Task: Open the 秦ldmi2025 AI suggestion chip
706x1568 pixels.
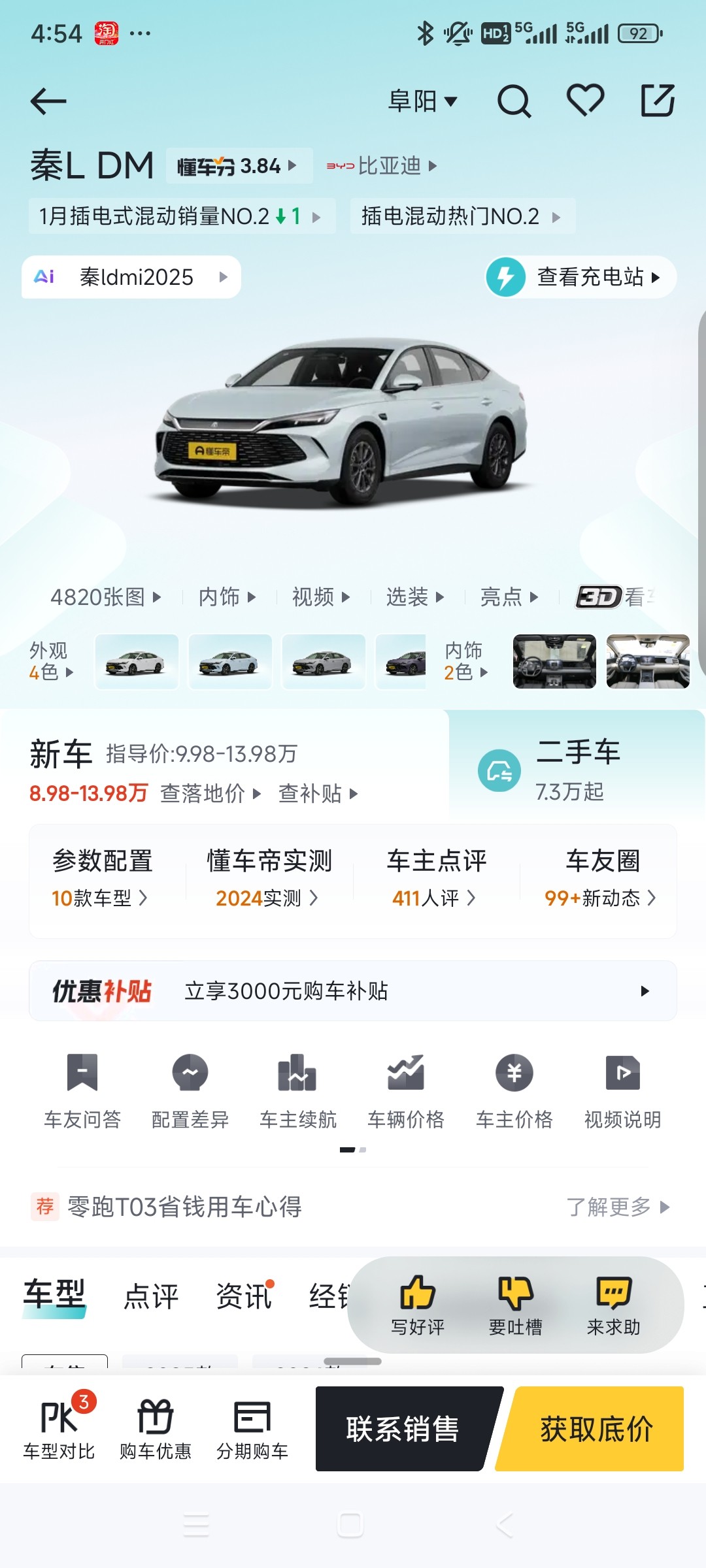Action: click(131, 277)
